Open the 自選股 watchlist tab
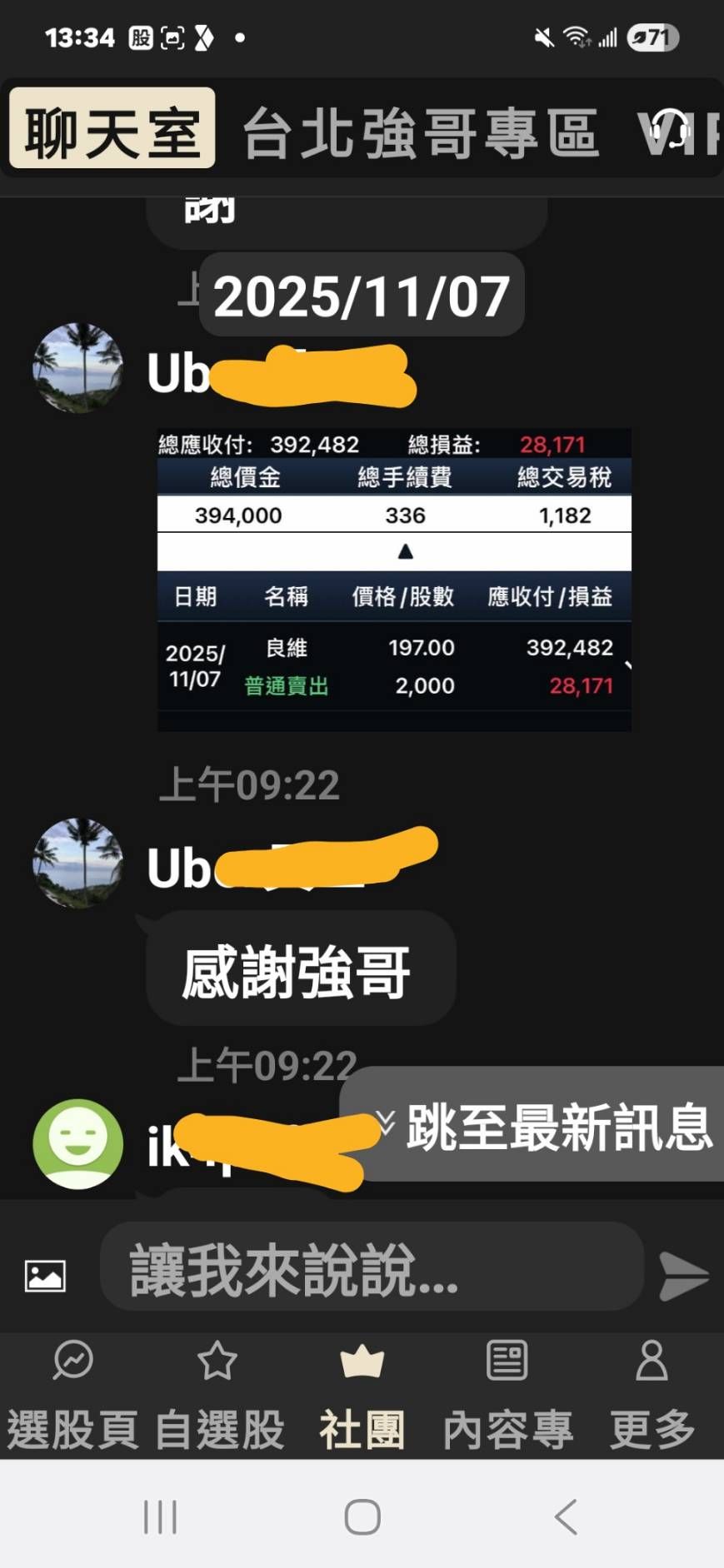Image resolution: width=724 pixels, height=1568 pixels. click(217, 1396)
